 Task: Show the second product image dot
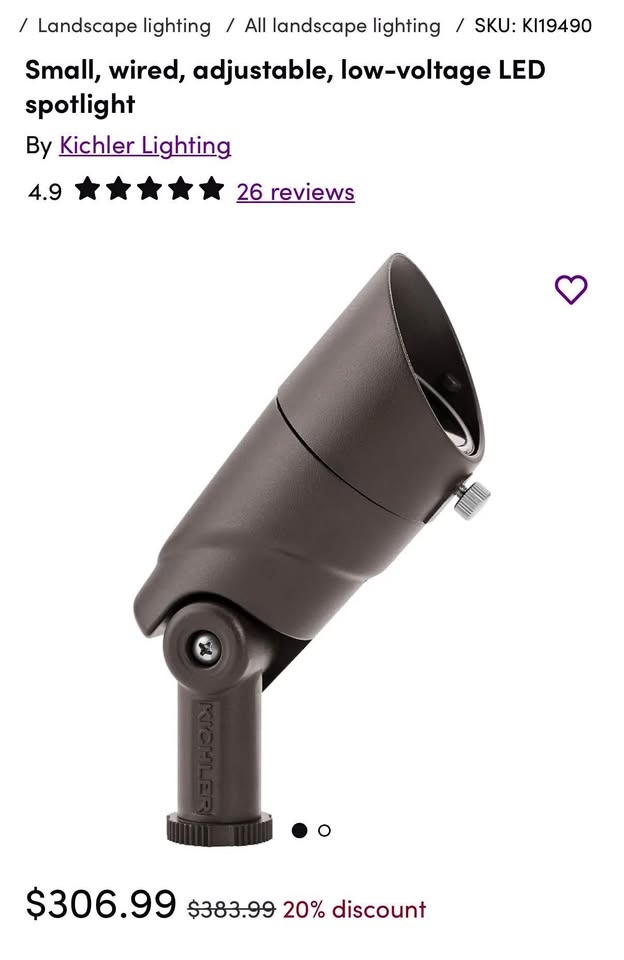[325, 831]
